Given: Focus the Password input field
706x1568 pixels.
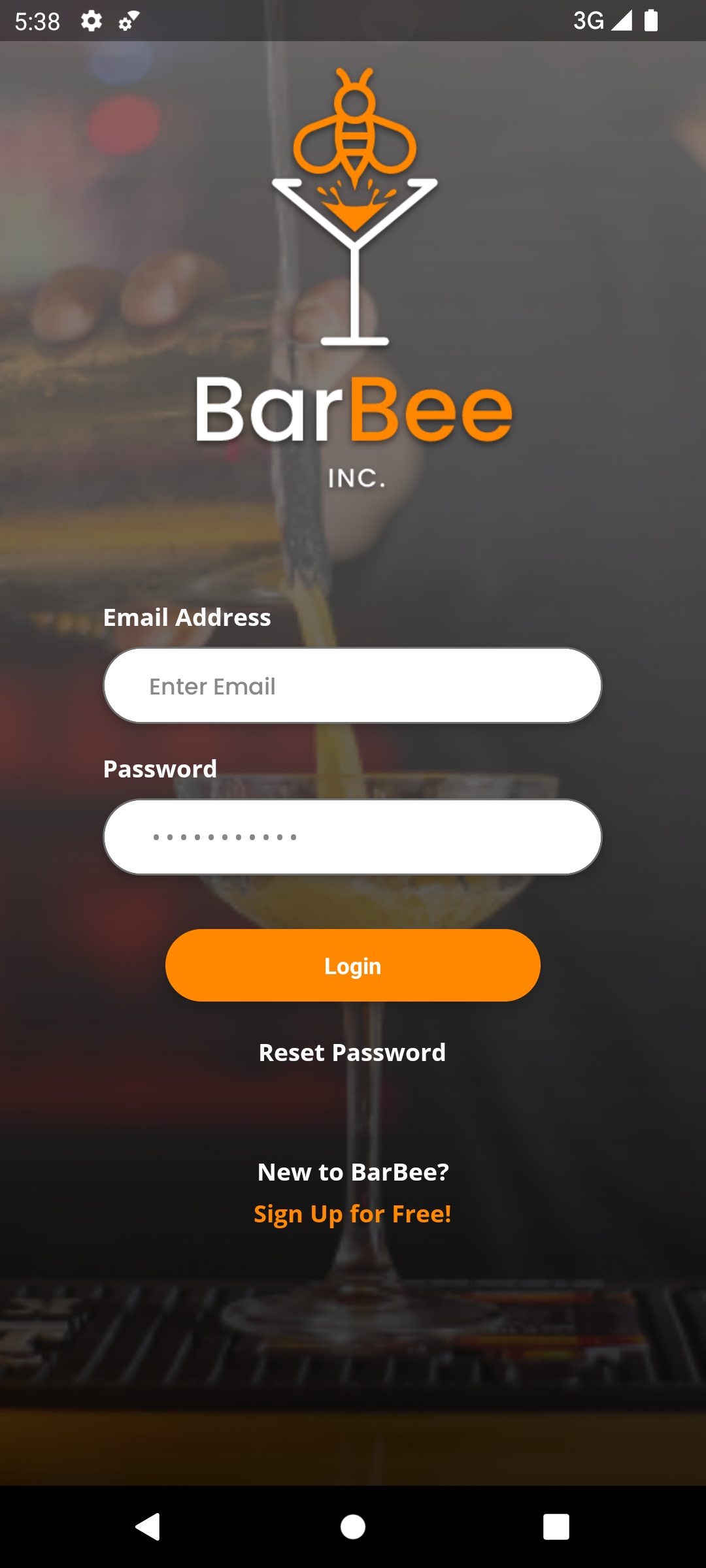Looking at the screenshot, I should 352,837.
